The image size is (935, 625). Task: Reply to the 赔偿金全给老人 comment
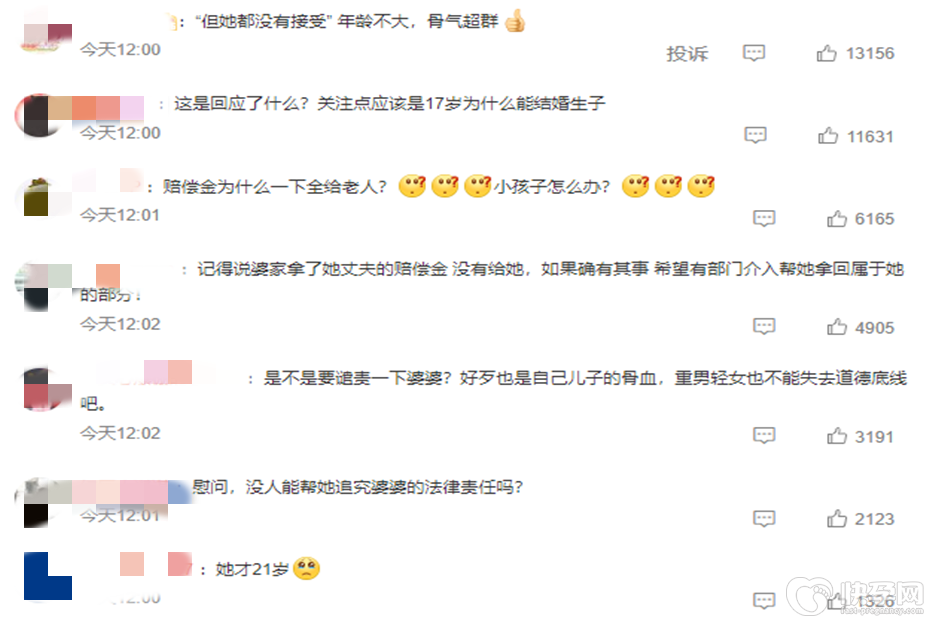click(x=764, y=218)
